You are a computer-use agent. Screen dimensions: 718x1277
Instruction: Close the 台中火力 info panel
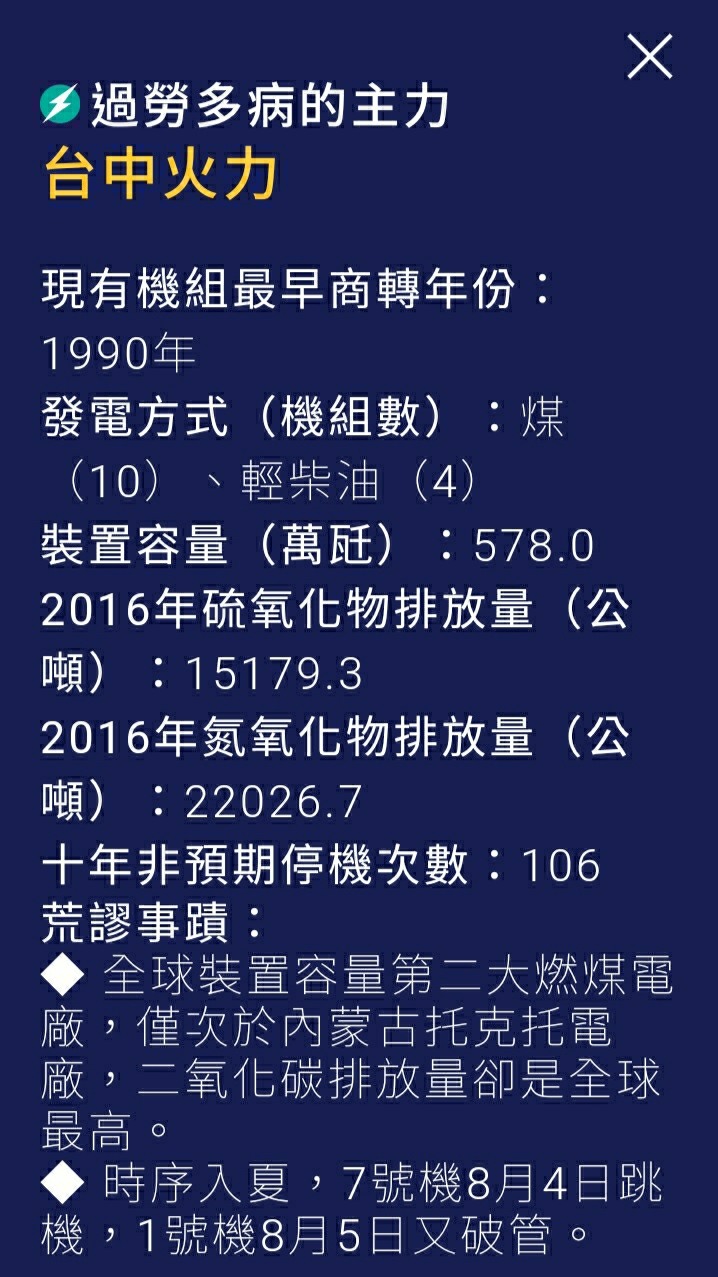pos(650,56)
